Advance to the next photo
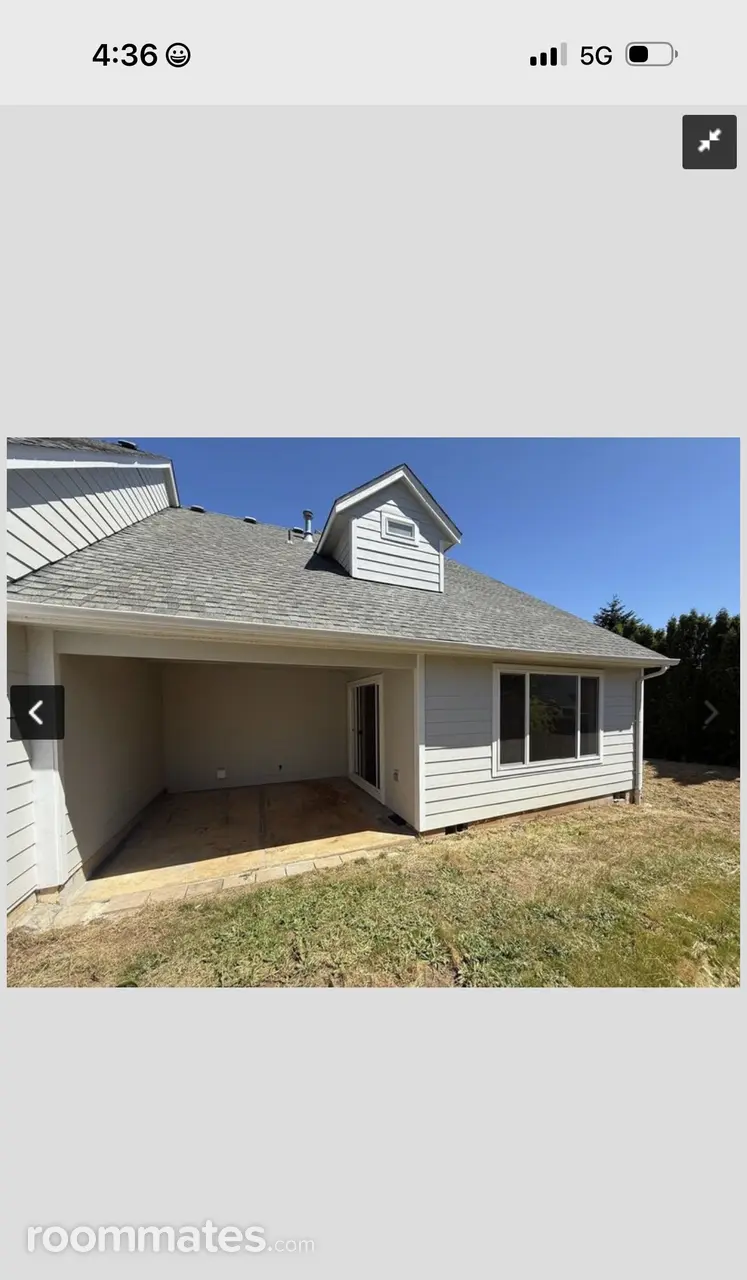 (x=711, y=713)
